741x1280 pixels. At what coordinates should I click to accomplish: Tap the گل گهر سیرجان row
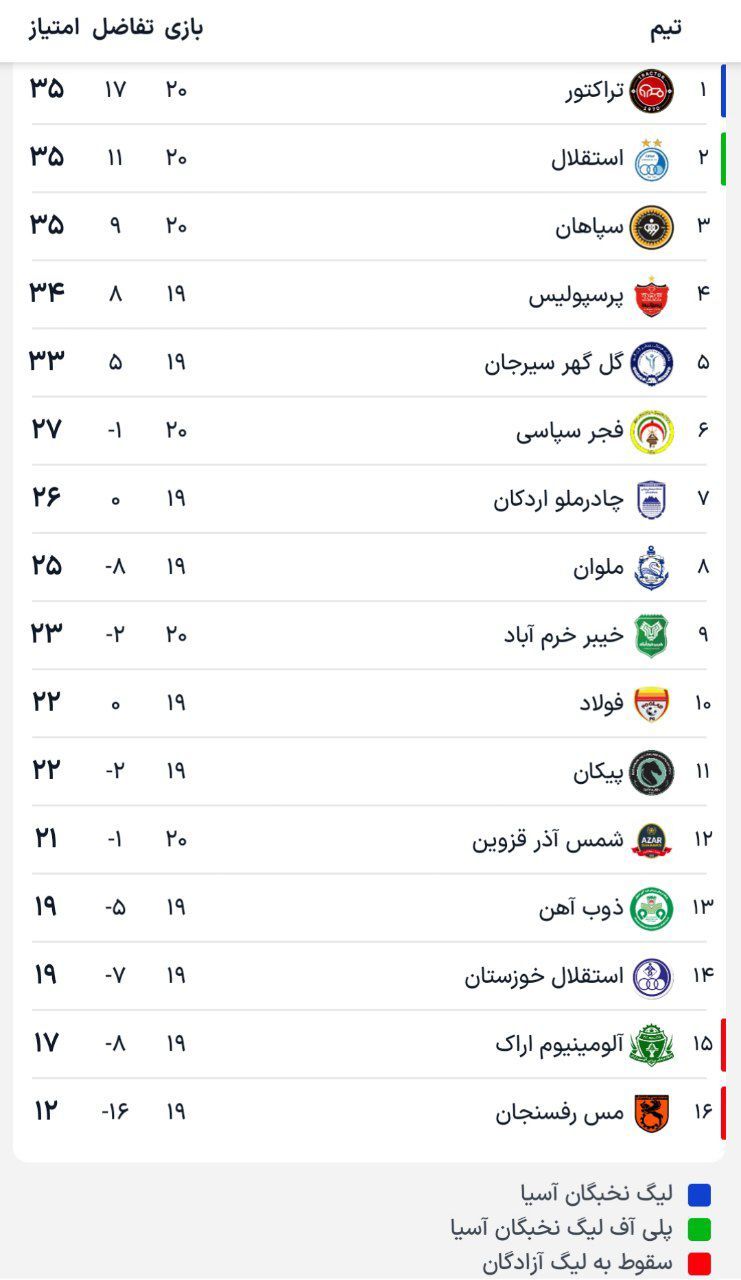point(370,362)
